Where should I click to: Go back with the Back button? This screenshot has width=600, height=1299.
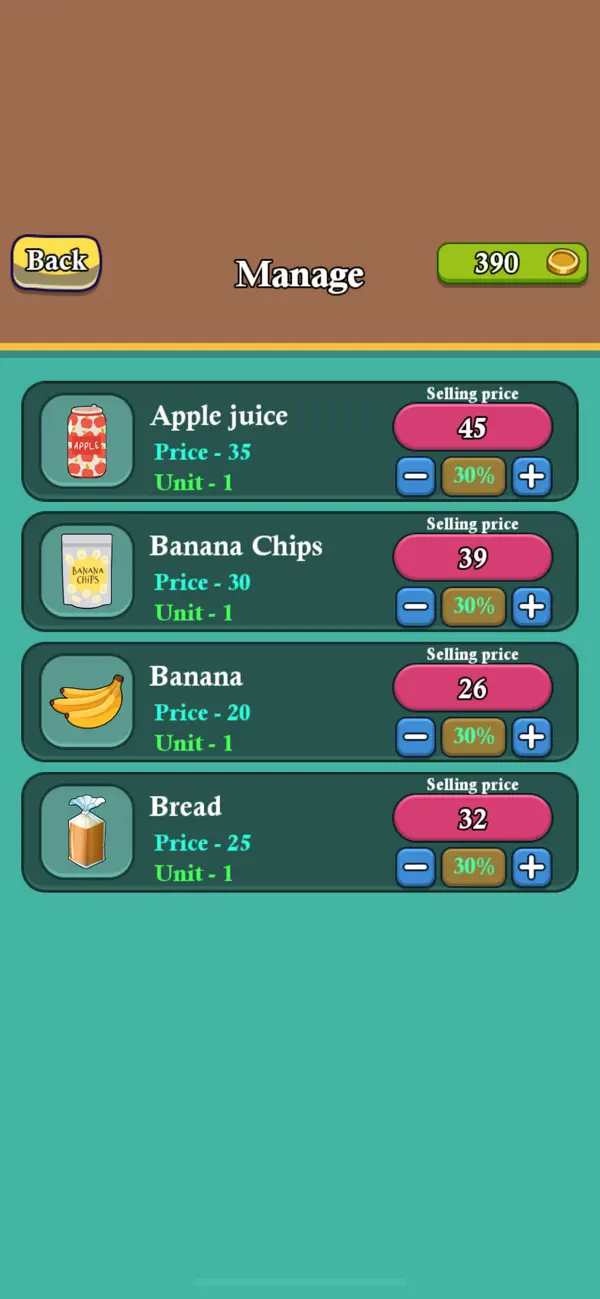[x=56, y=262]
